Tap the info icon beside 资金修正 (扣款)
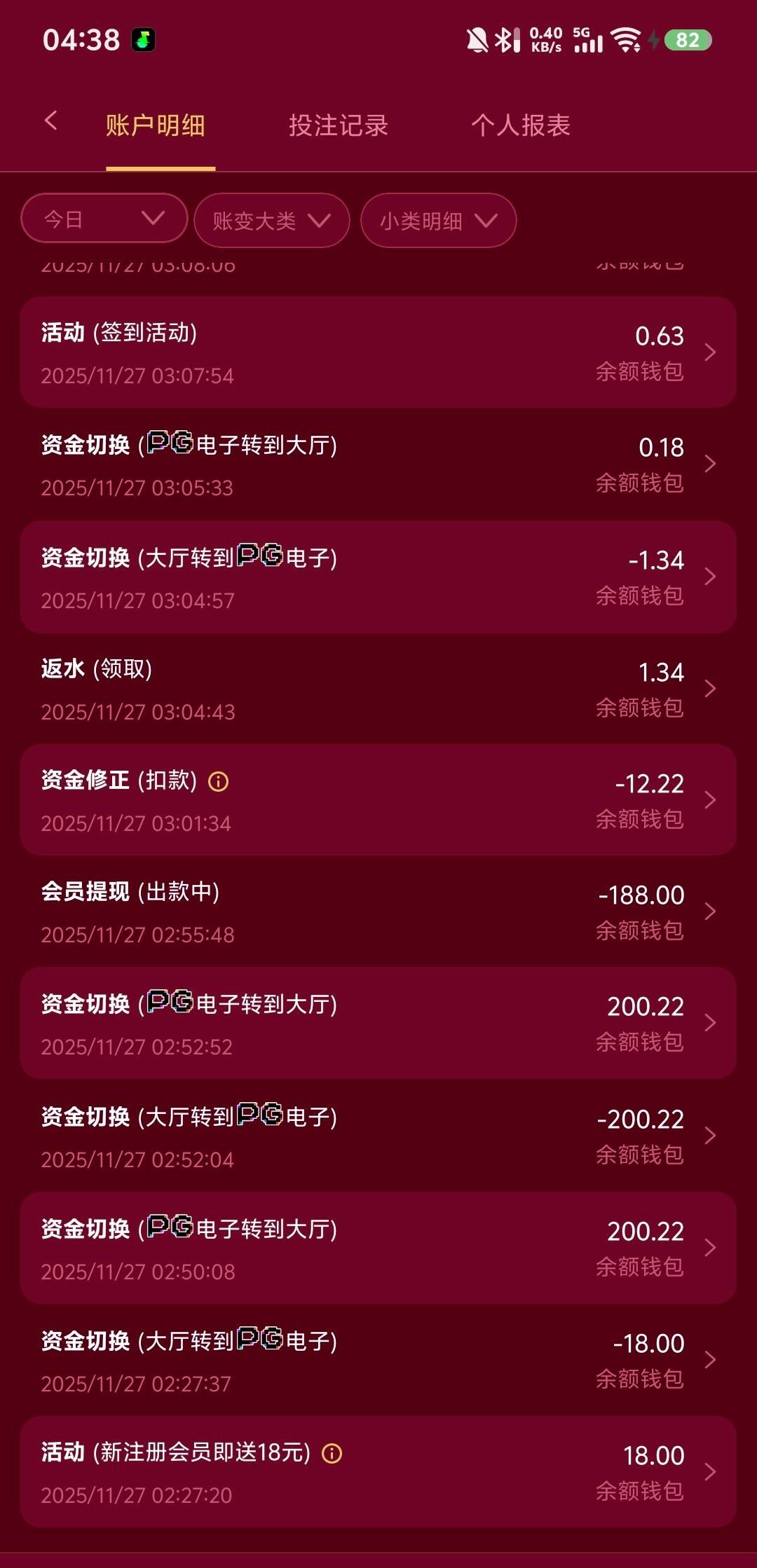 [x=219, y=781]
